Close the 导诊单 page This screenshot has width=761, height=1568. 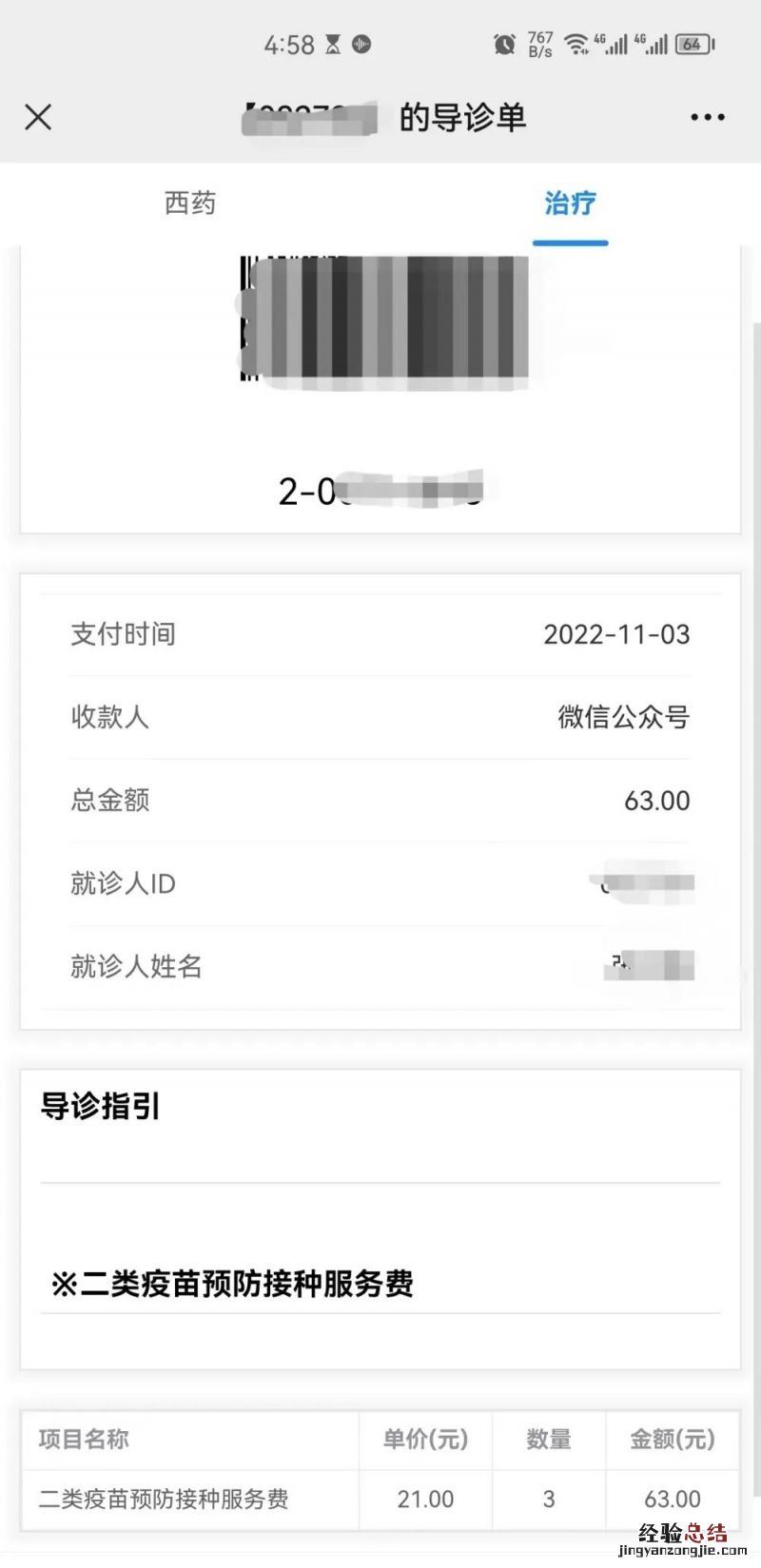(x=38, y=117)
